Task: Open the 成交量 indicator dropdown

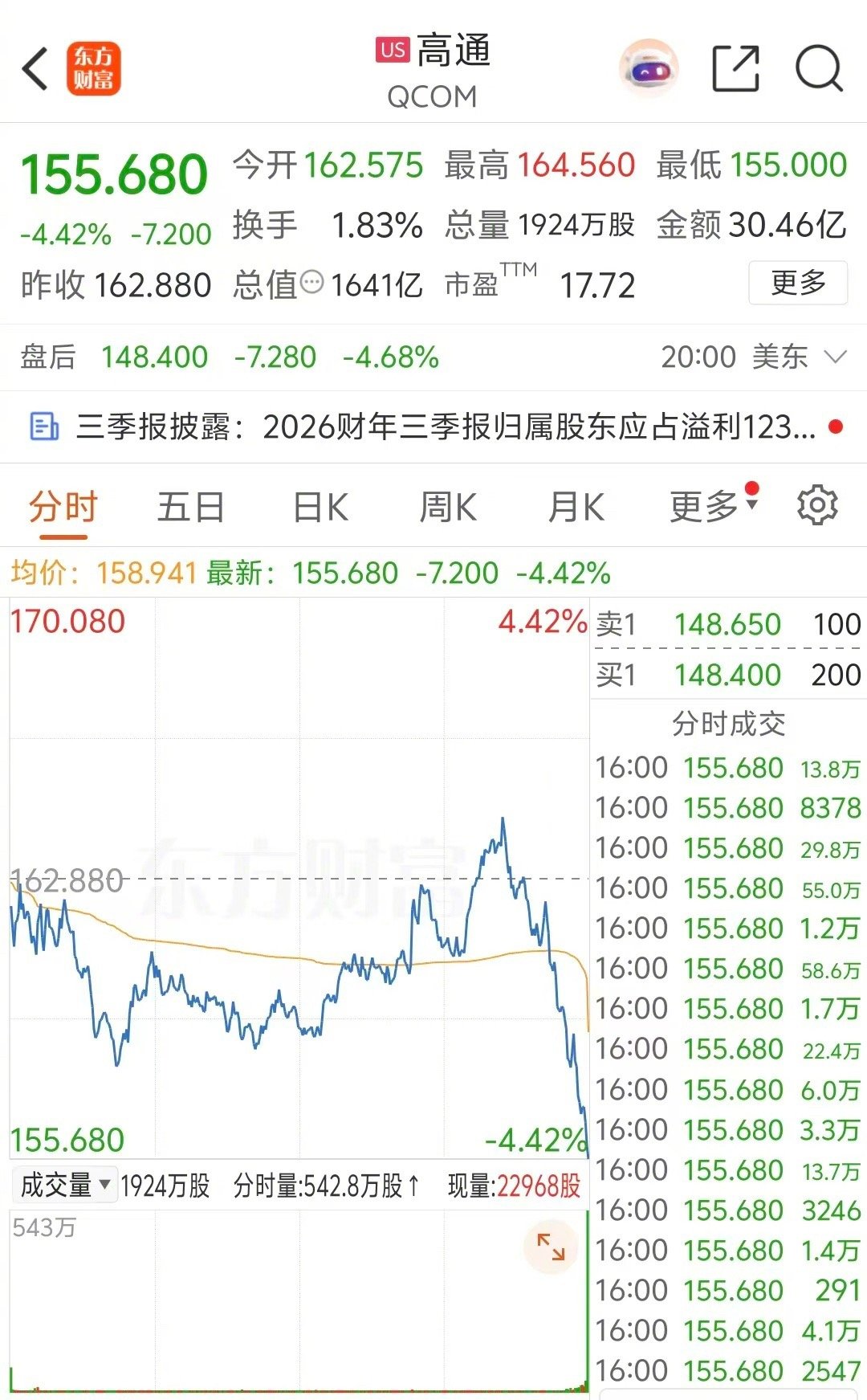Action: (x=66, y=1186)
